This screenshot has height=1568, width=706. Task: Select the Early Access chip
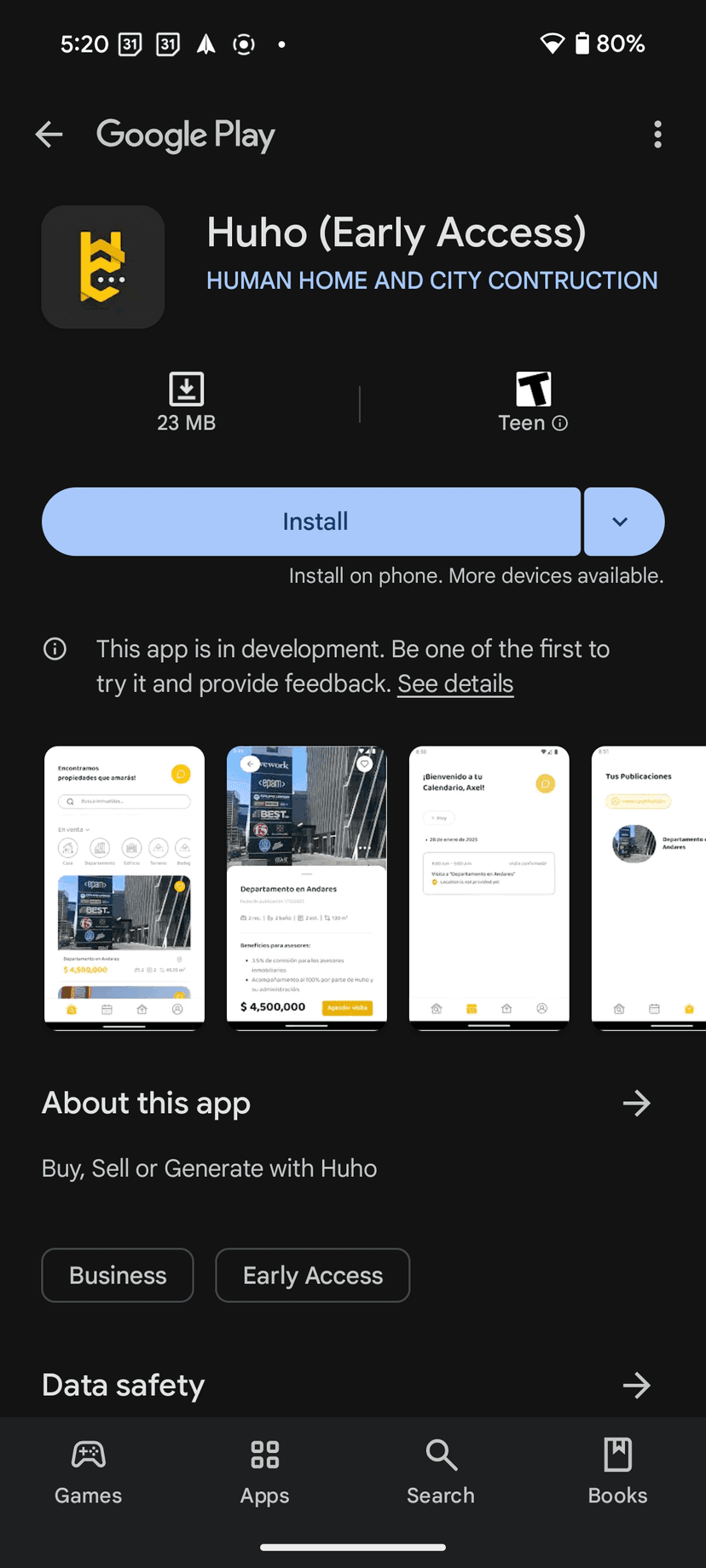[312, 1276]
